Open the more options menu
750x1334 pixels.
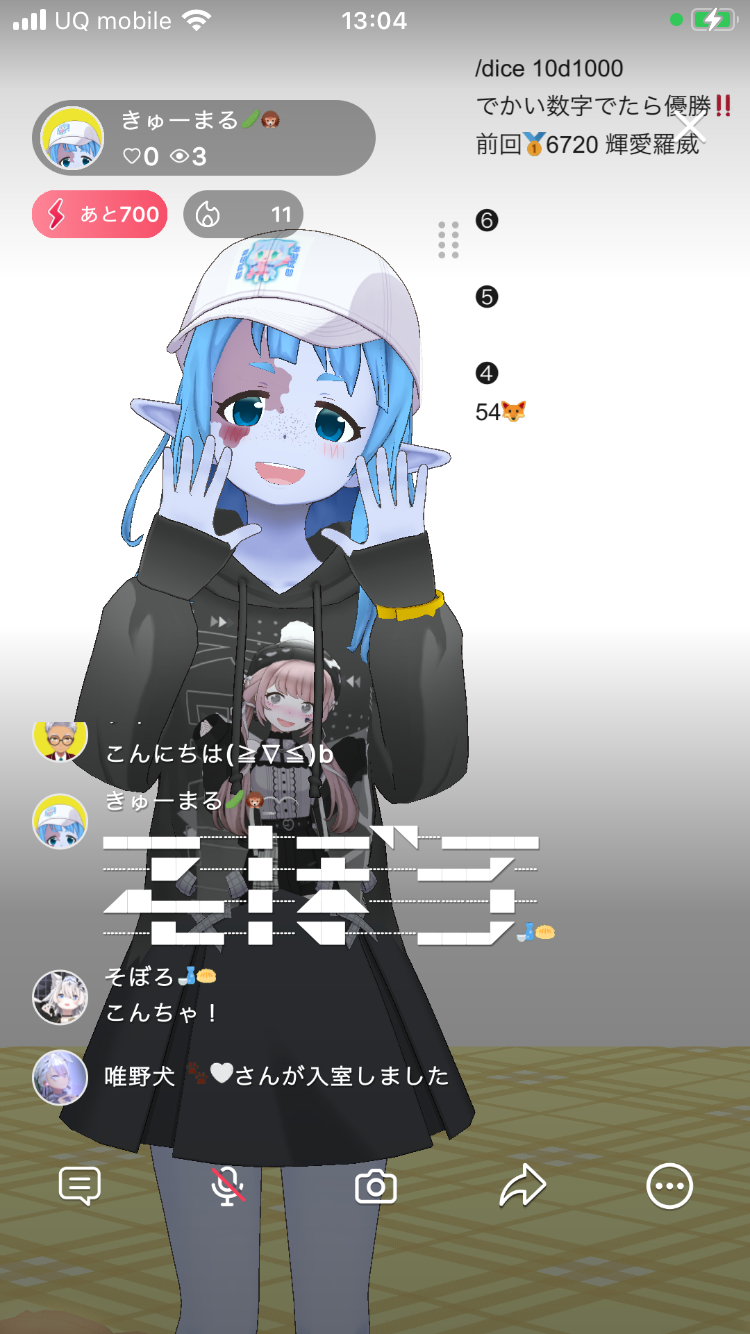pyautogui.click(x=669, y=1186)
